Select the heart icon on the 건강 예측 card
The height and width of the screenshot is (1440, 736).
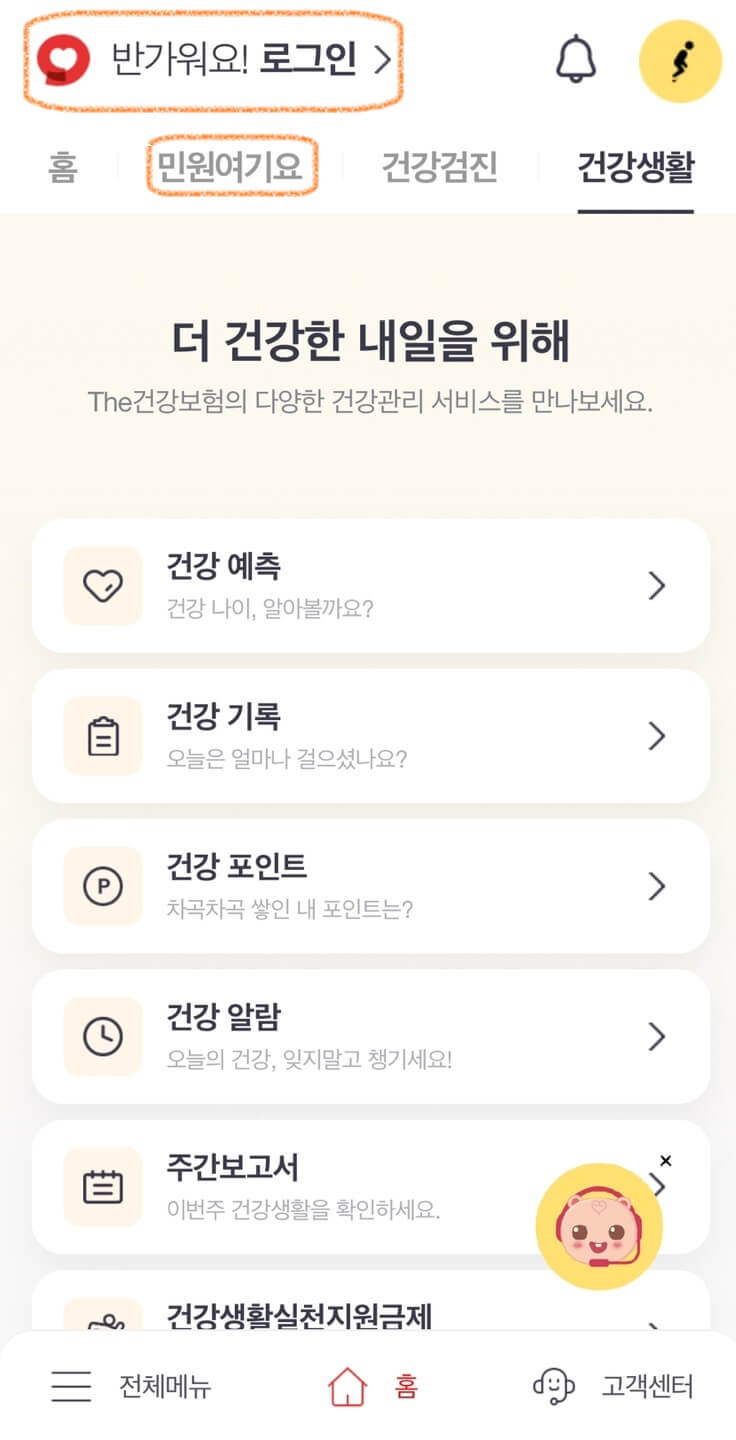click(x=103, y=586)
